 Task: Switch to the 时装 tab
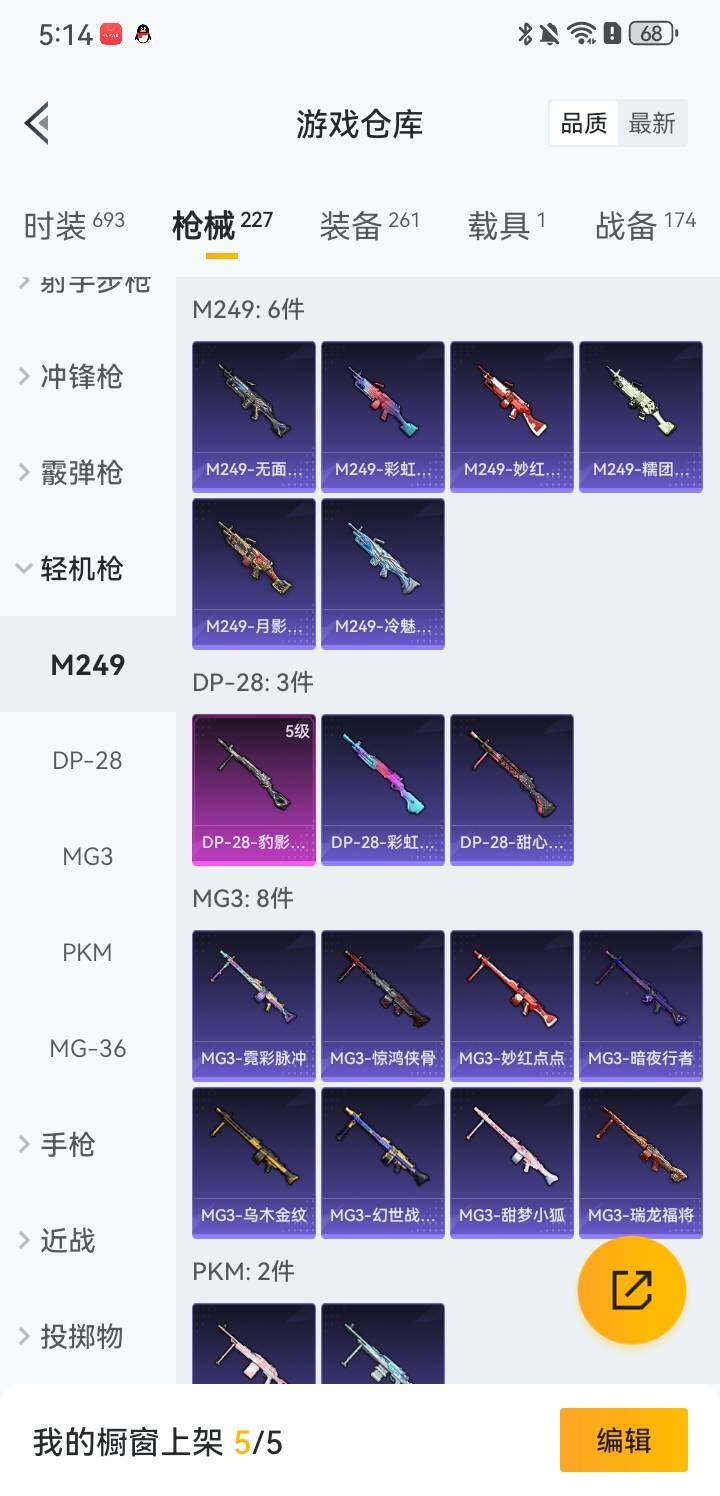click(x=74, y=225)
